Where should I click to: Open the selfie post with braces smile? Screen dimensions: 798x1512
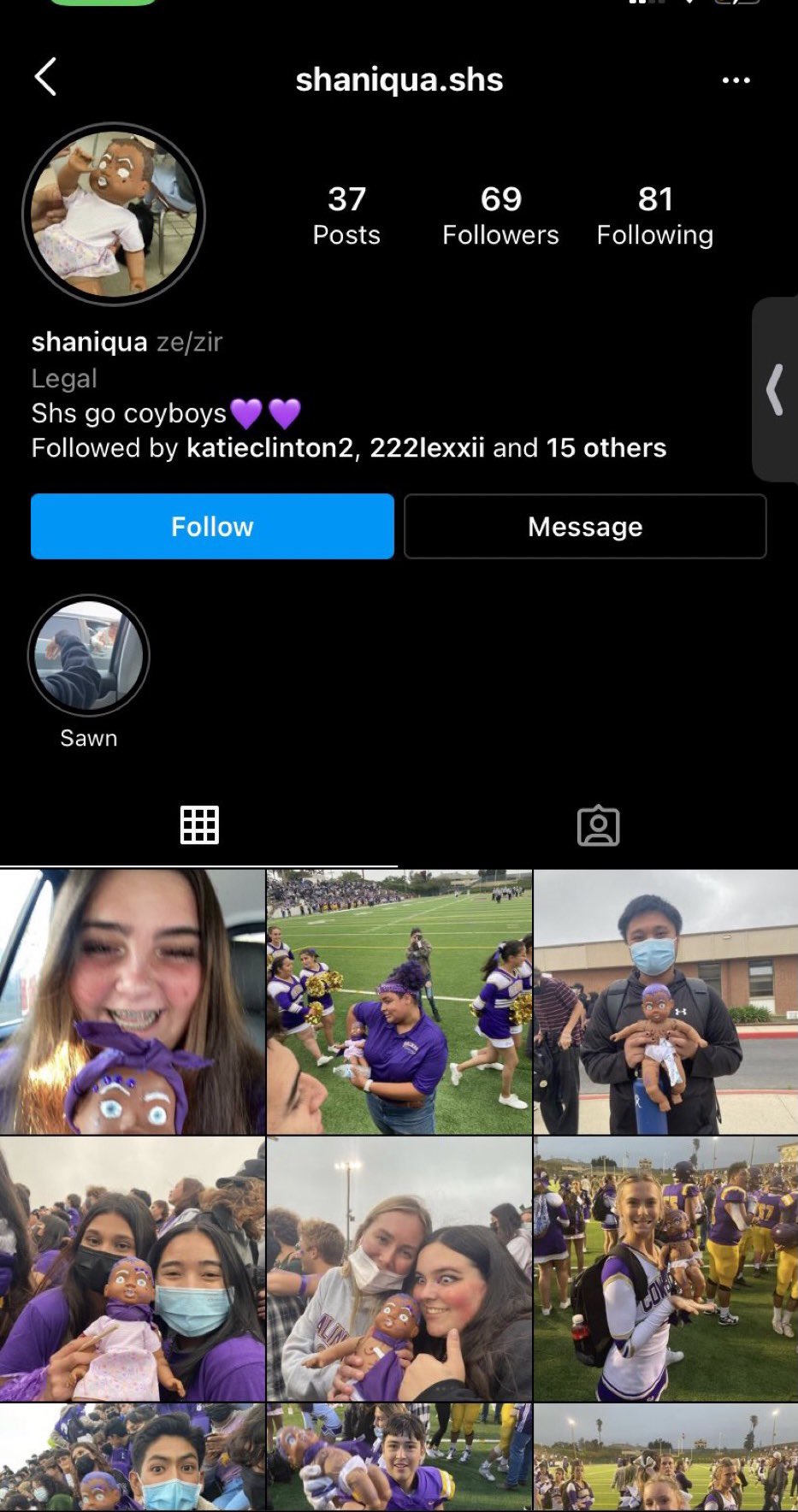tap(132, 1001)
